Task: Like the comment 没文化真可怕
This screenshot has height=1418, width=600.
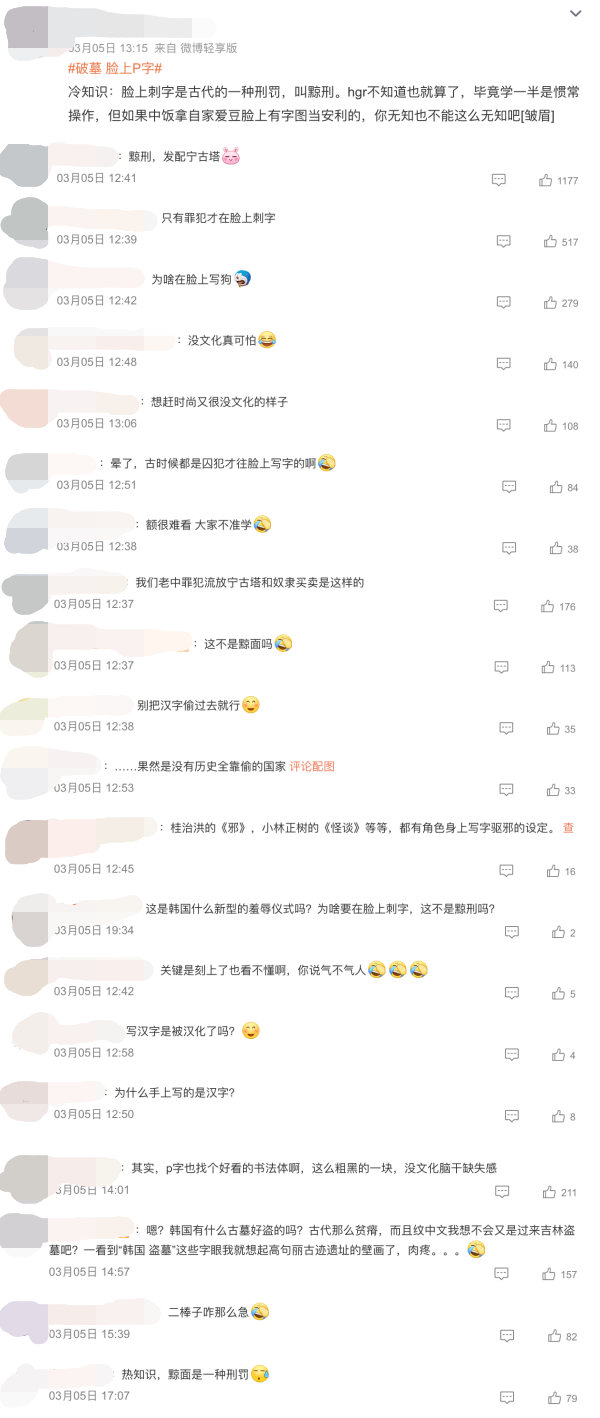Action: [550, 364]
